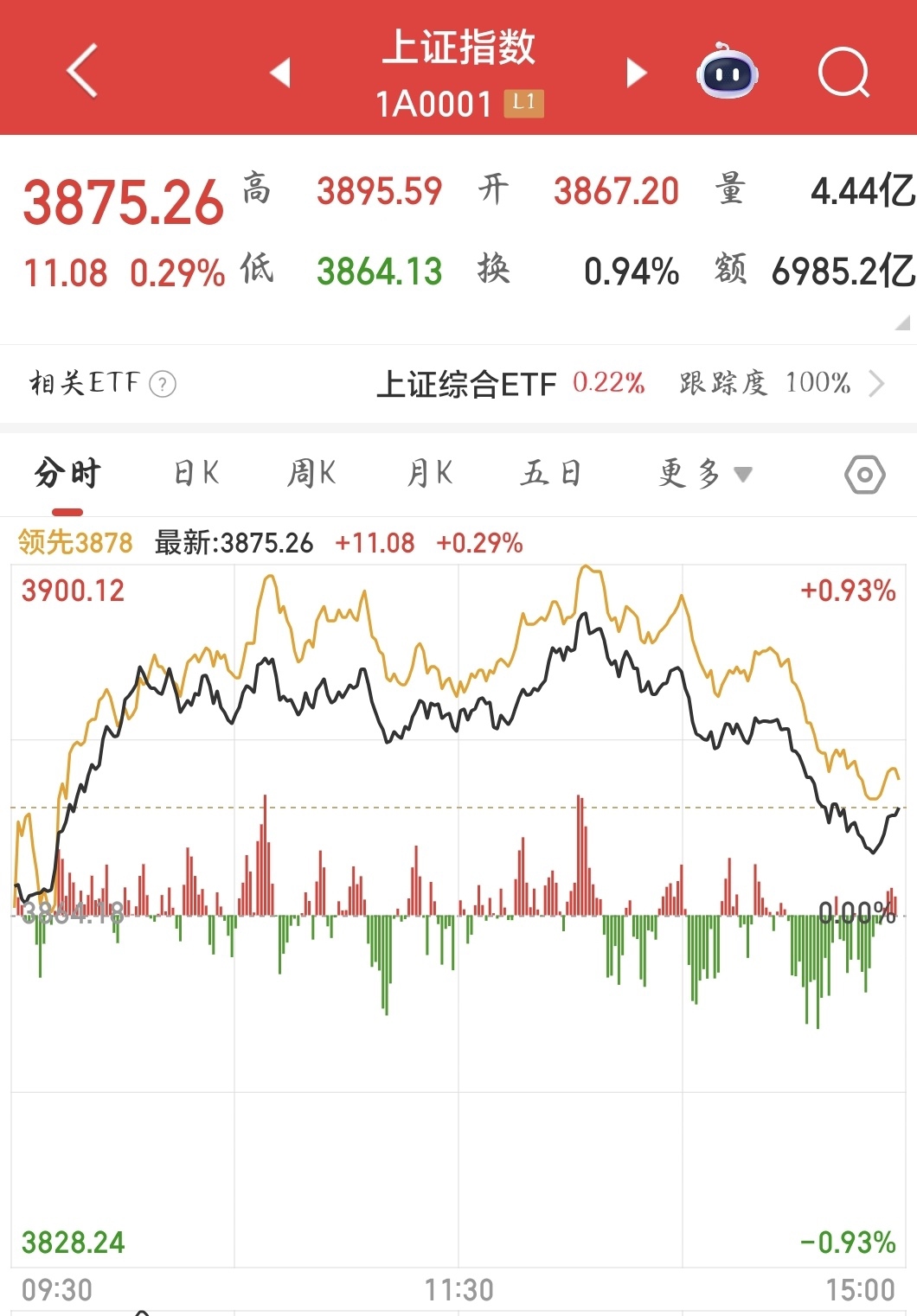
Task: Expand the quote details corner arrow
Action: 902,323
